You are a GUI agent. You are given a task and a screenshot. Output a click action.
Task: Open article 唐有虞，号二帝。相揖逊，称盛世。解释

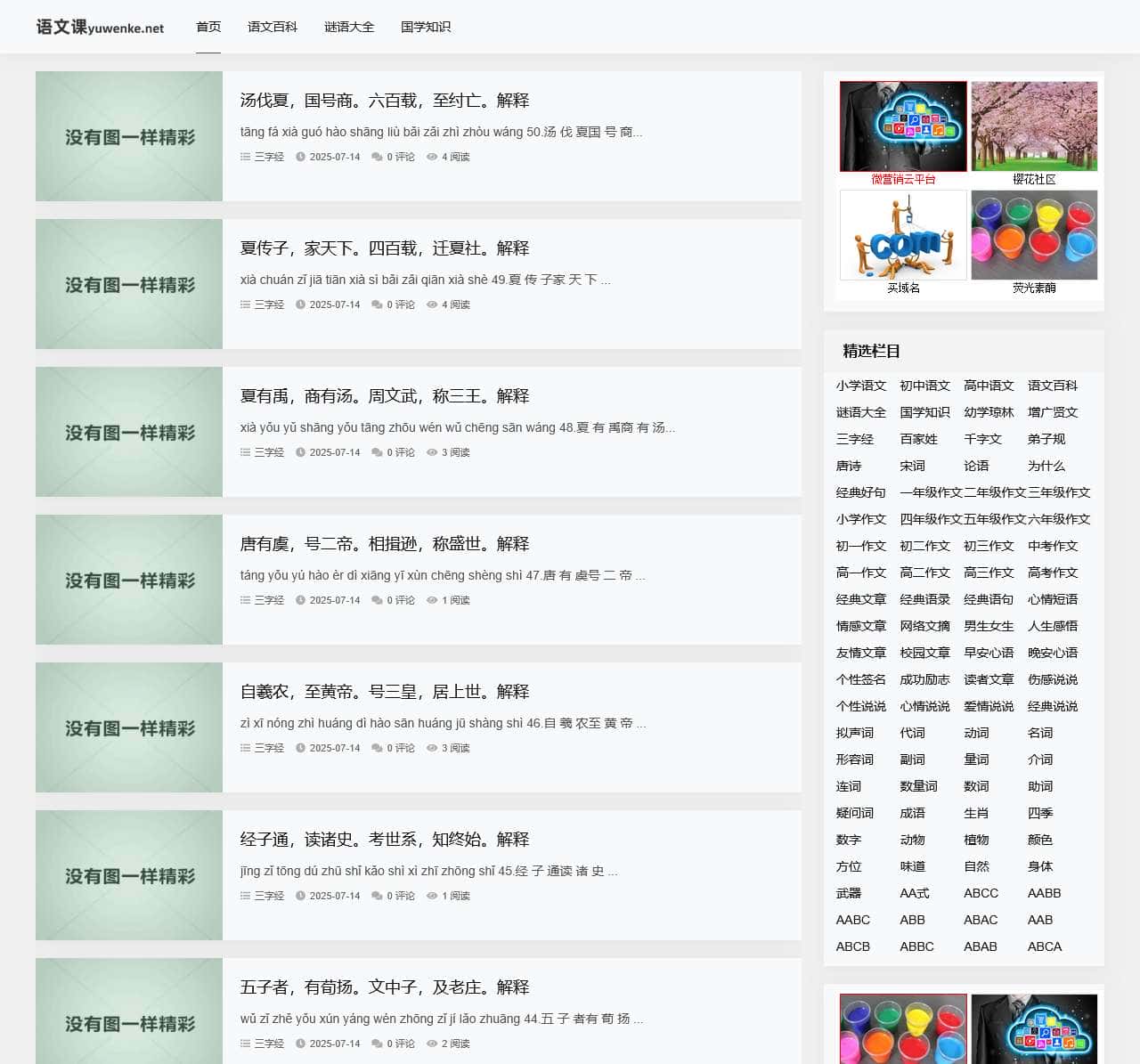click(384, 544)
